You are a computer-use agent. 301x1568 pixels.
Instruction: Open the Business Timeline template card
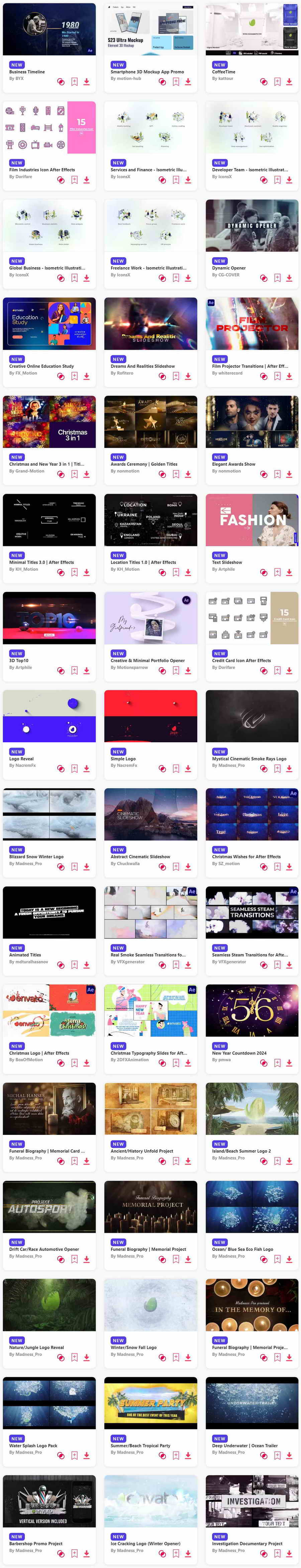(49, 30)
